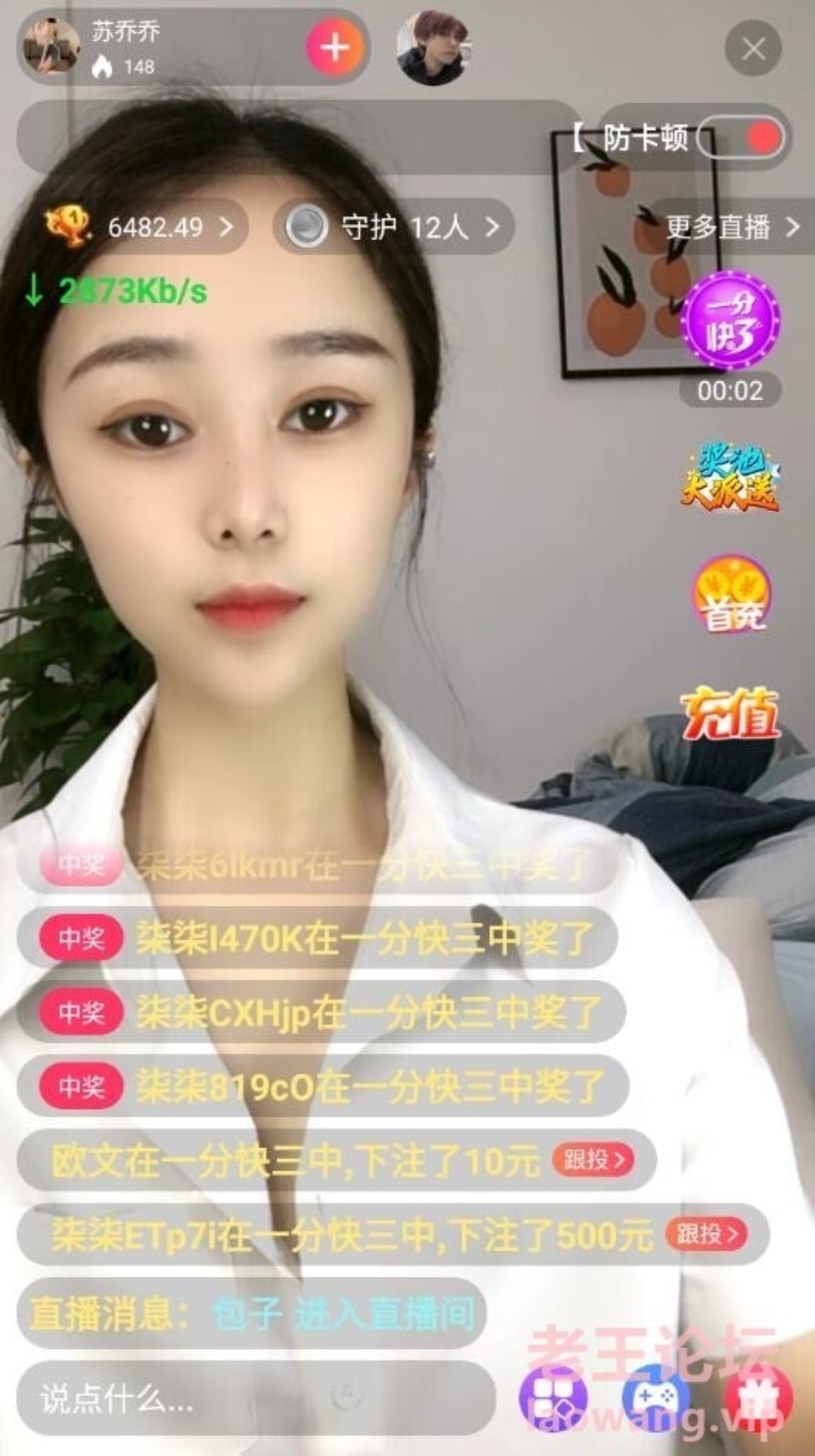This screenshot has height=1456, width=815.
Task: Browse 更多直播 streams
Action: pos(730,227)
